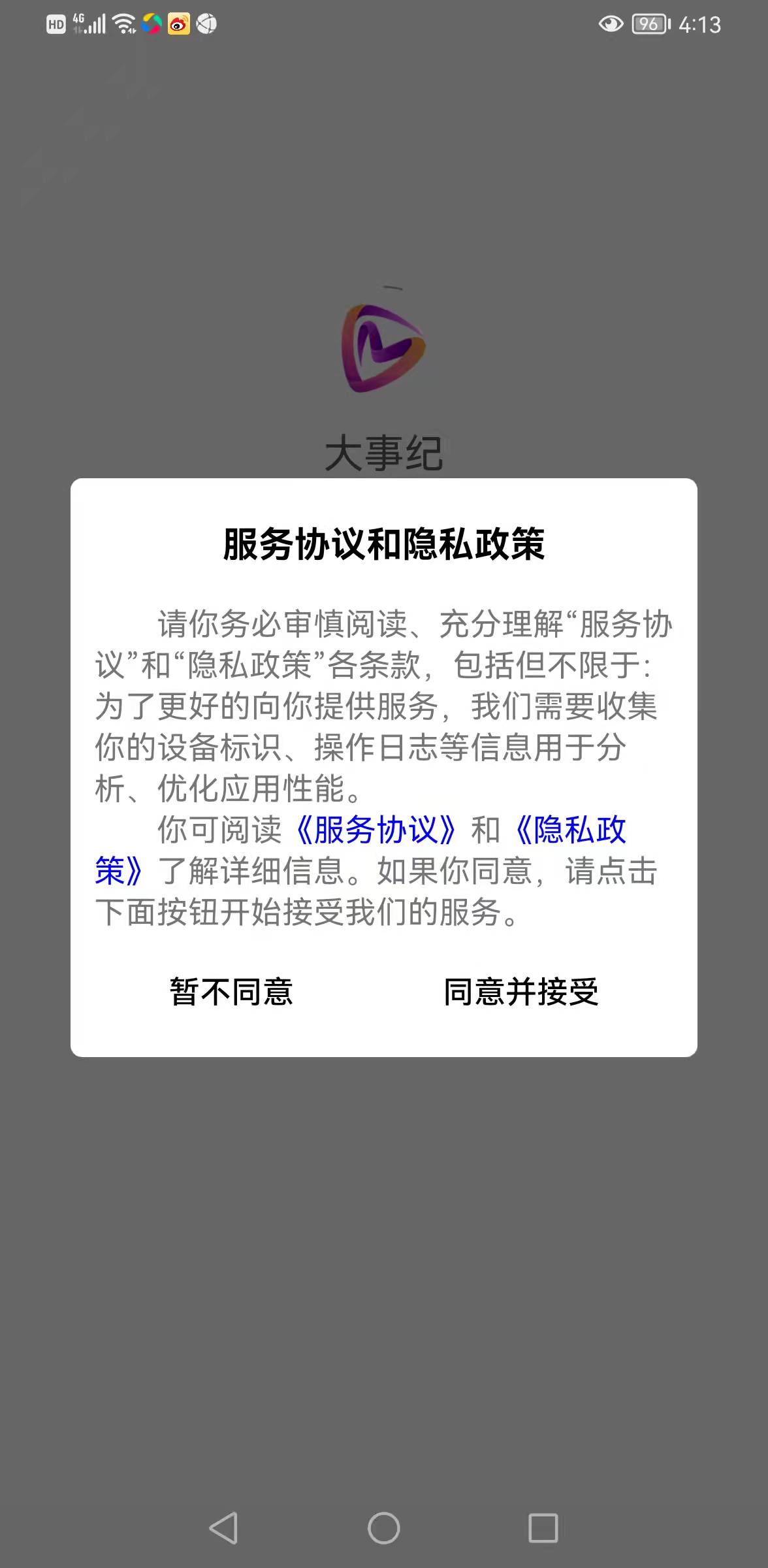Open the 《隐私政策》 link
This screenshot has width=768, height=1568.
(x=569, y=830)
